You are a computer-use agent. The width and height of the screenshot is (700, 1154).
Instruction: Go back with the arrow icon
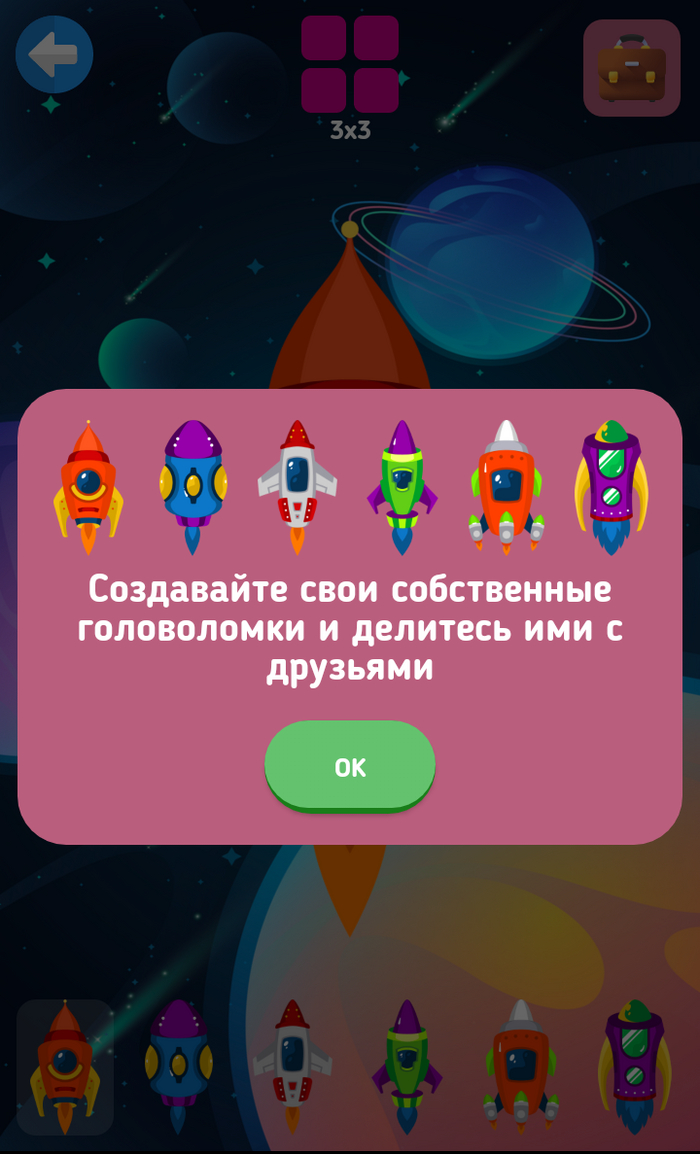[54, 55]
